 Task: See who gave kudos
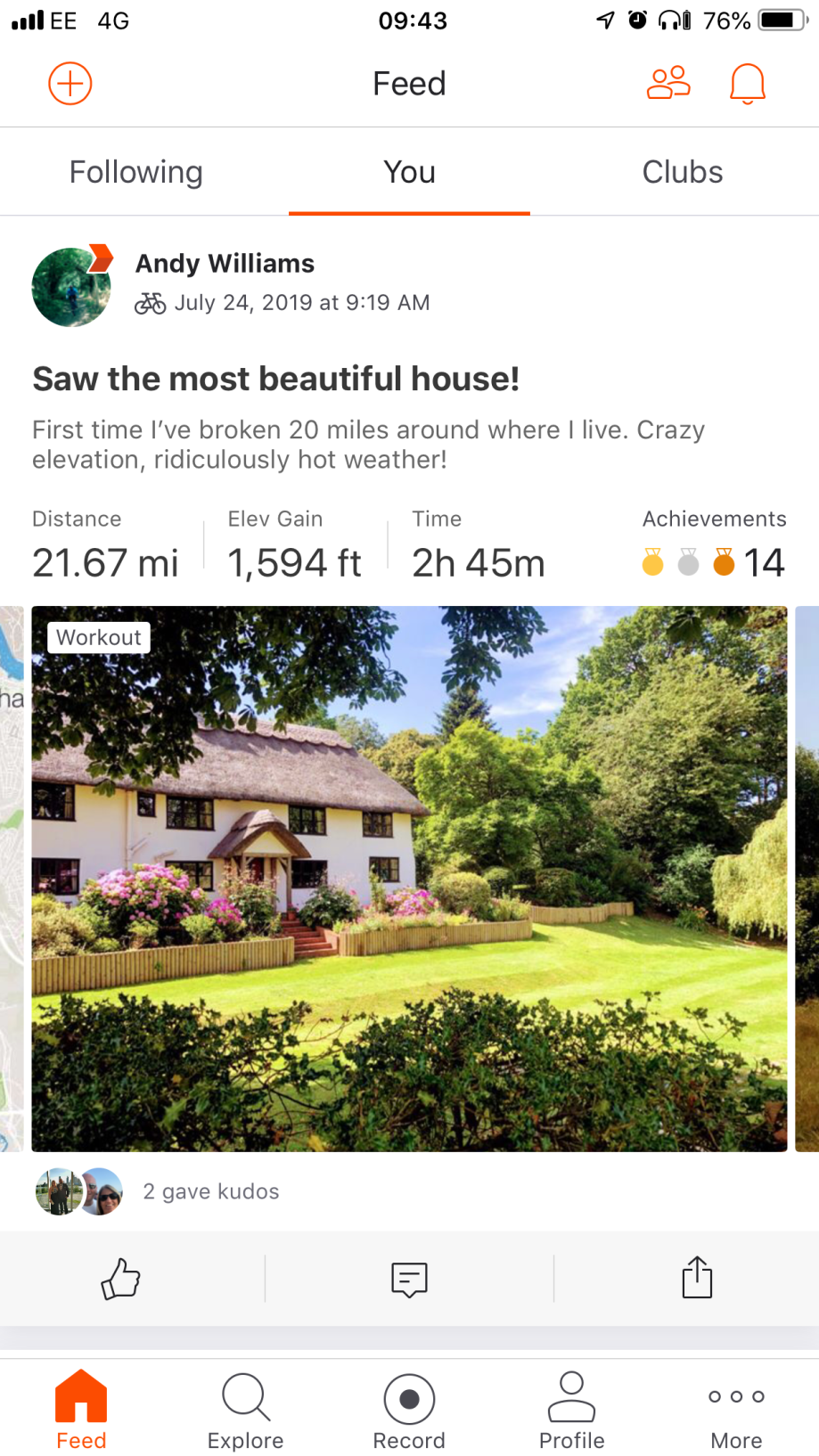tap(211, 1191)
